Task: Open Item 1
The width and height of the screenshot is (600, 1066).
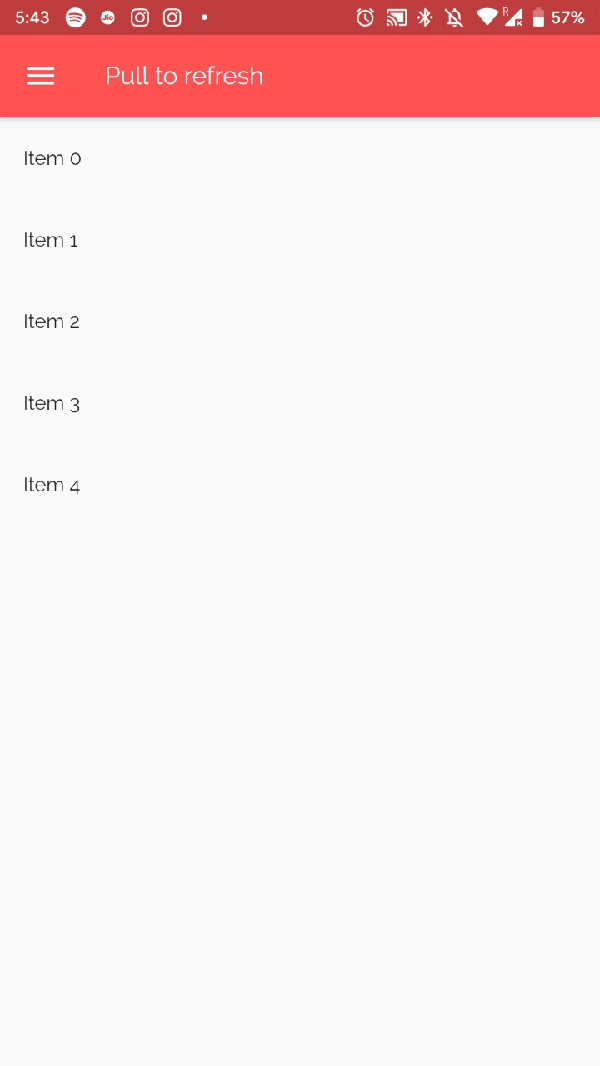Action: 51,240
